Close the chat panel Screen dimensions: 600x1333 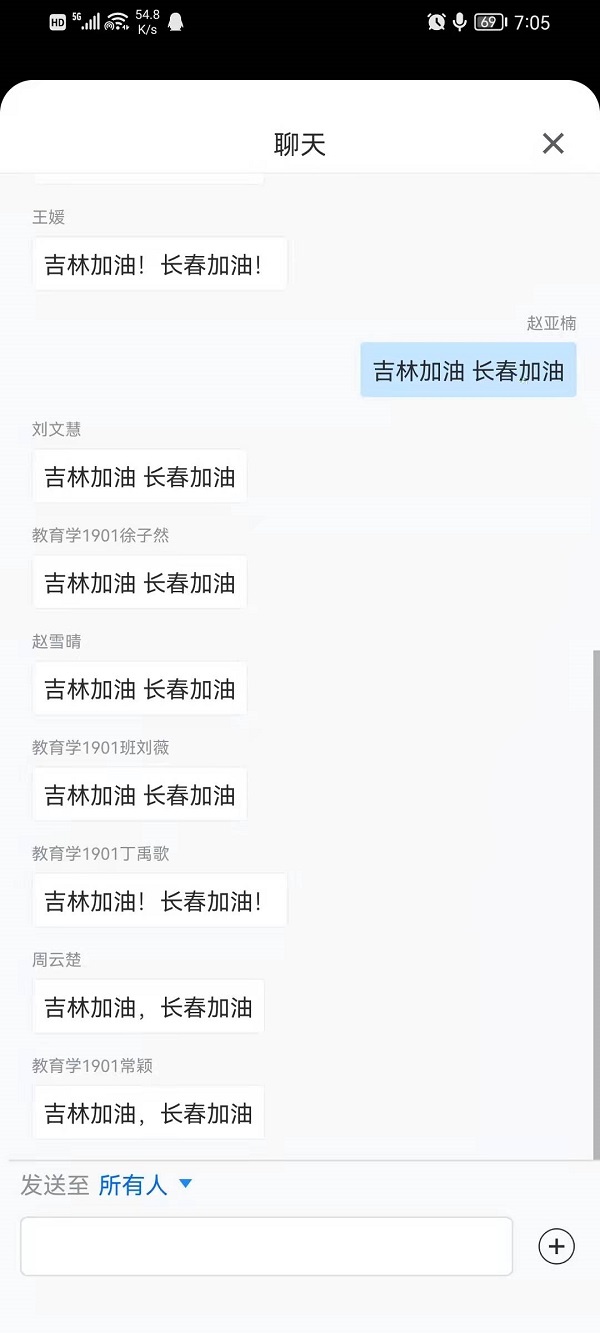click(553, 143)
